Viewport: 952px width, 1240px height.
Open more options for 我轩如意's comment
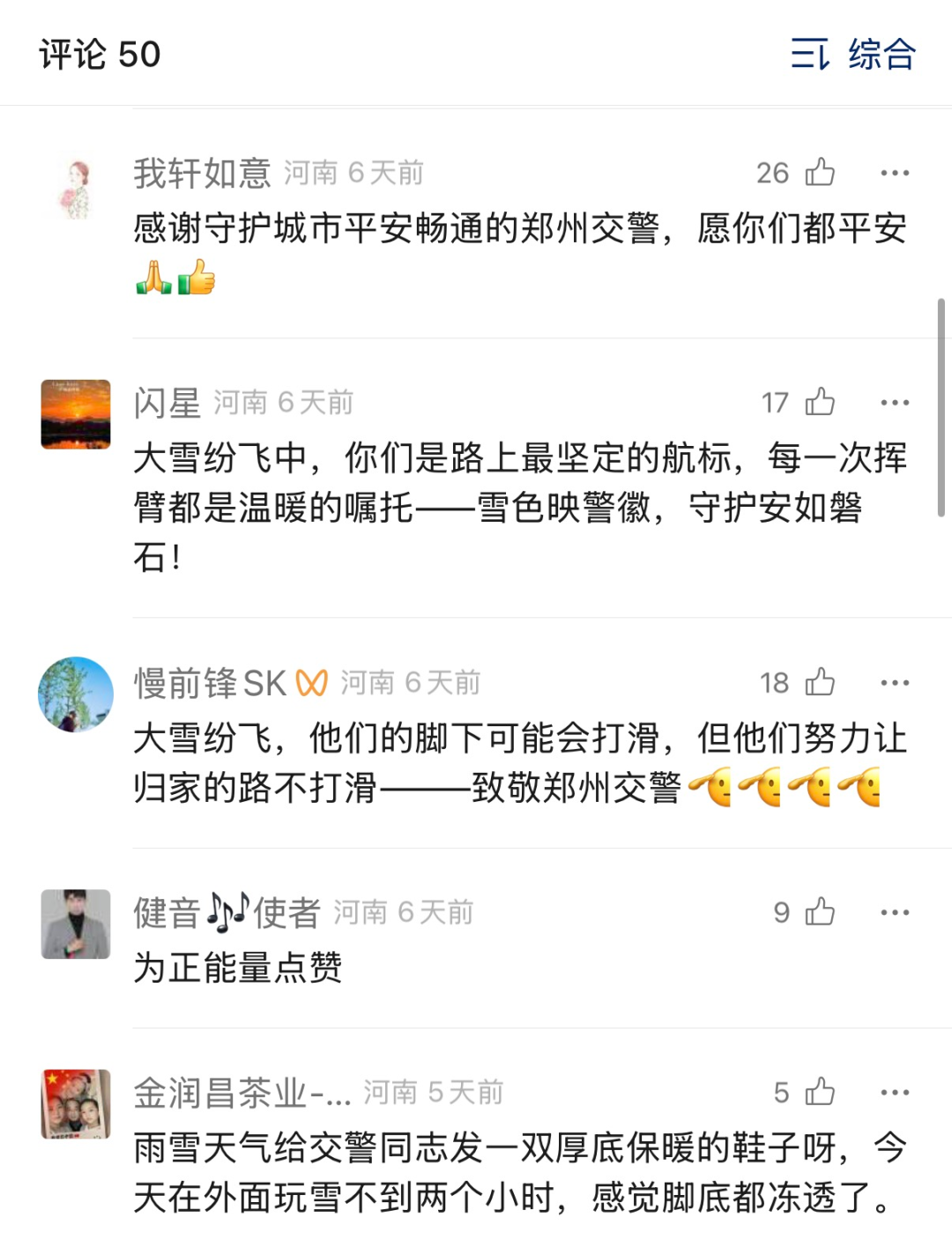(894, 173)
